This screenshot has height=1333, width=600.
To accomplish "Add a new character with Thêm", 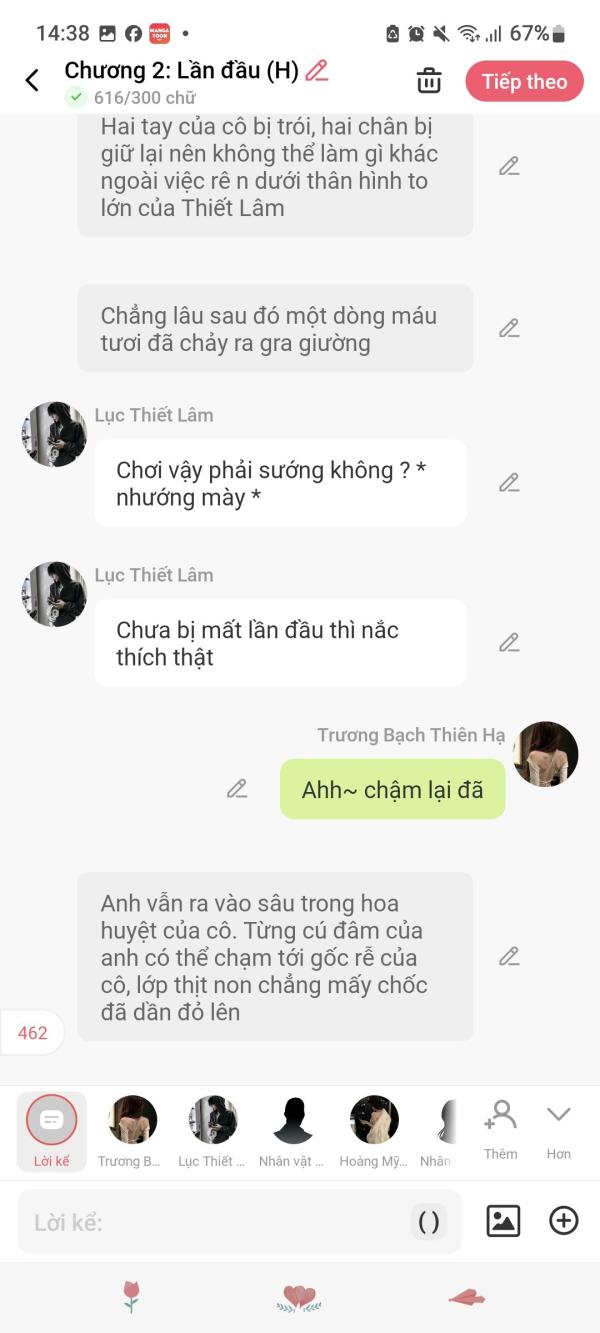I will pyautogui.click(x=501, y=1129).
